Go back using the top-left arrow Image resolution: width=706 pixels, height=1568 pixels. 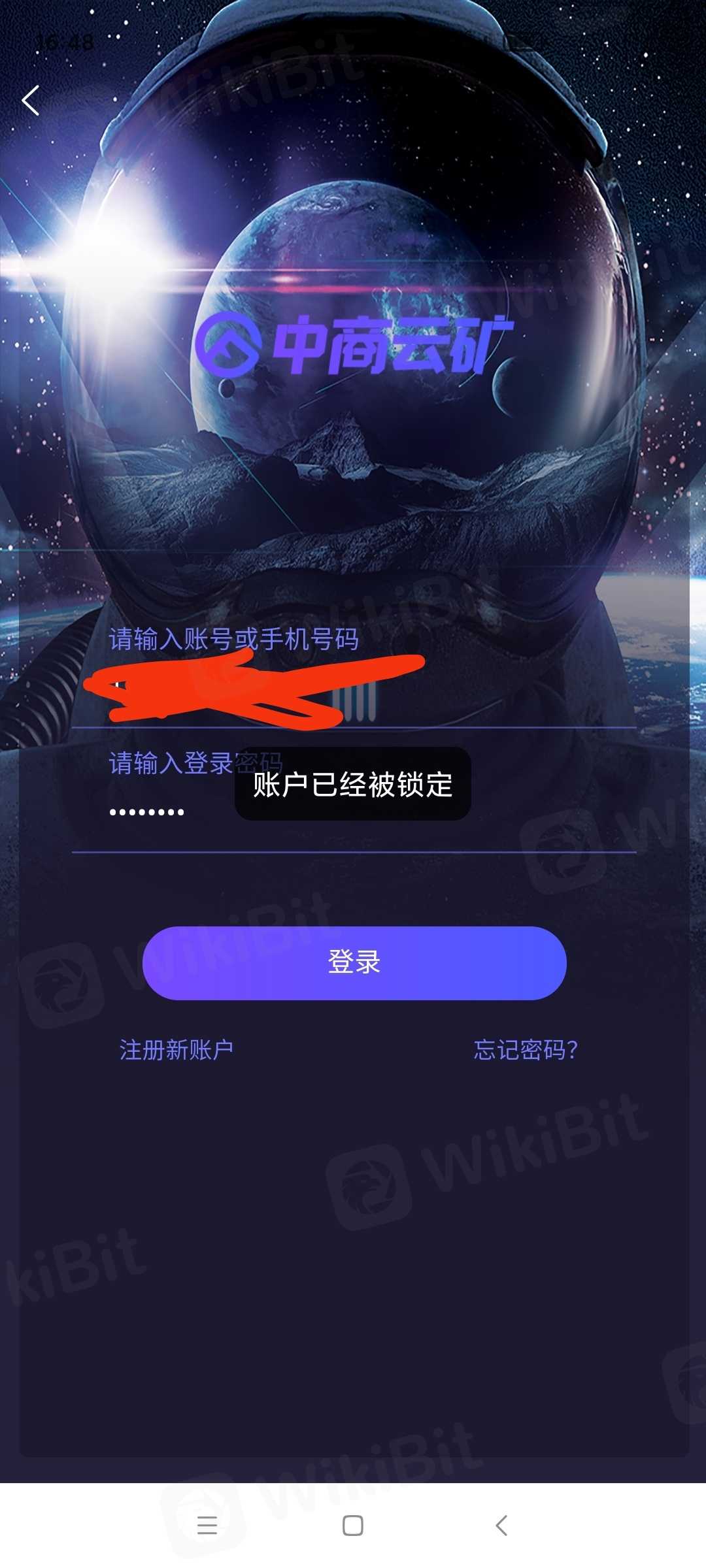(x=31, y=101)
